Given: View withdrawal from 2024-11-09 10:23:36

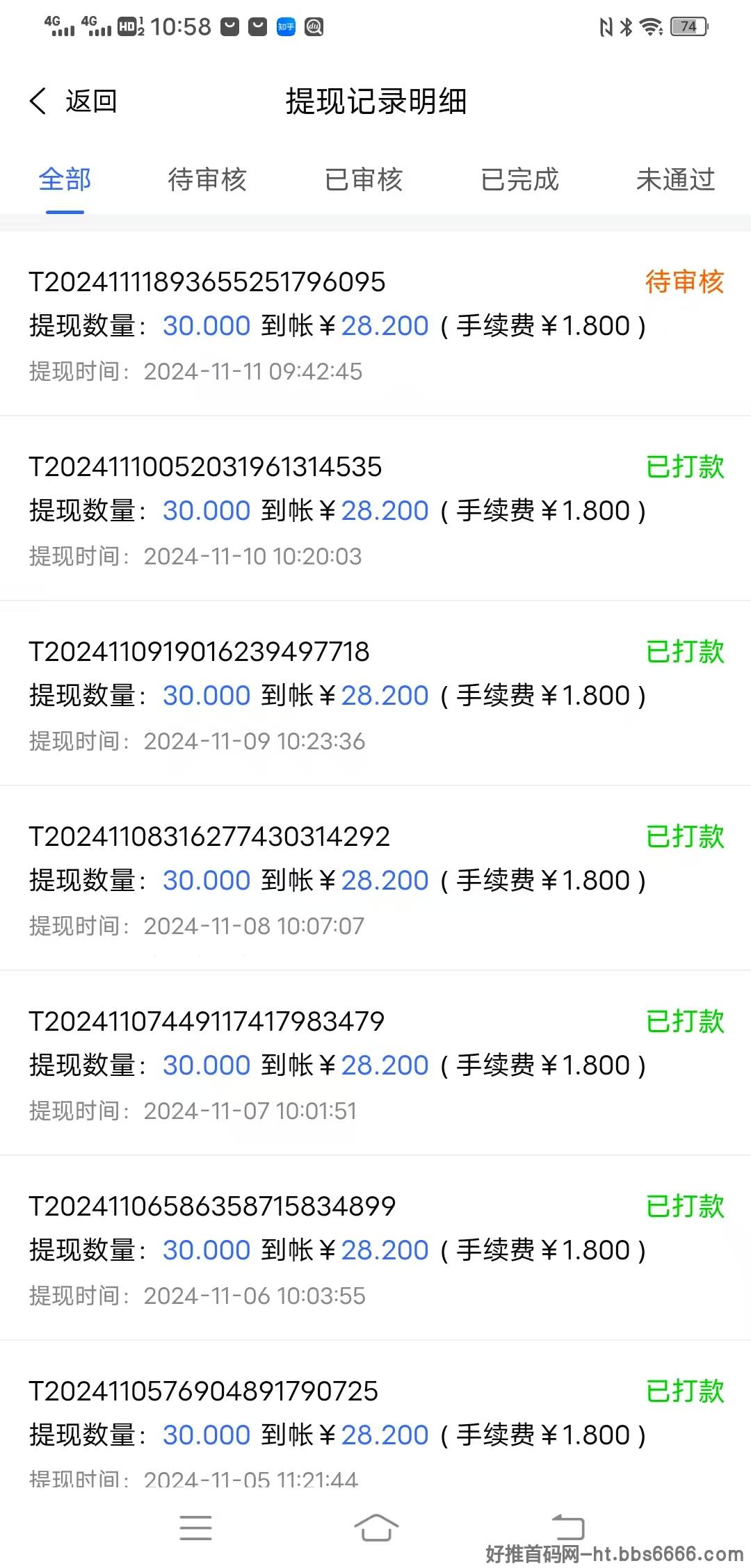Looking at the screenshot, I should pyautogui.click(x=375, y=694).
